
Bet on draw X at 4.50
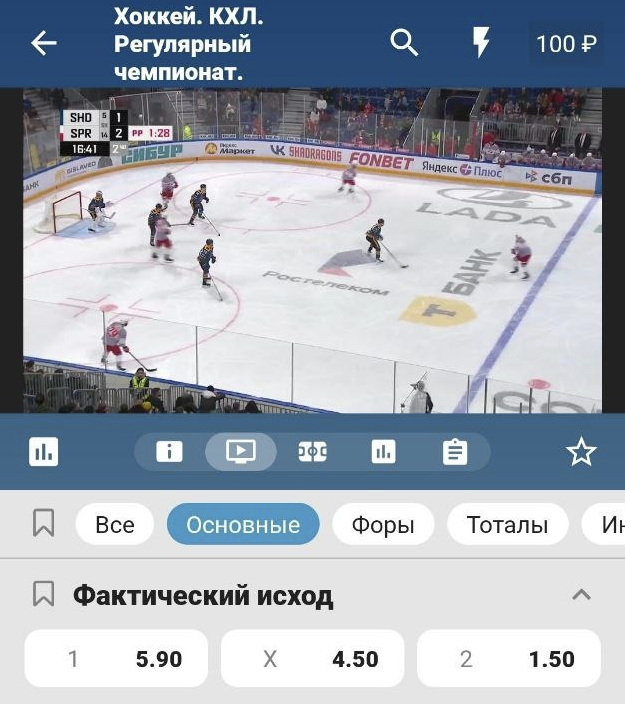[x=312, y=658]
